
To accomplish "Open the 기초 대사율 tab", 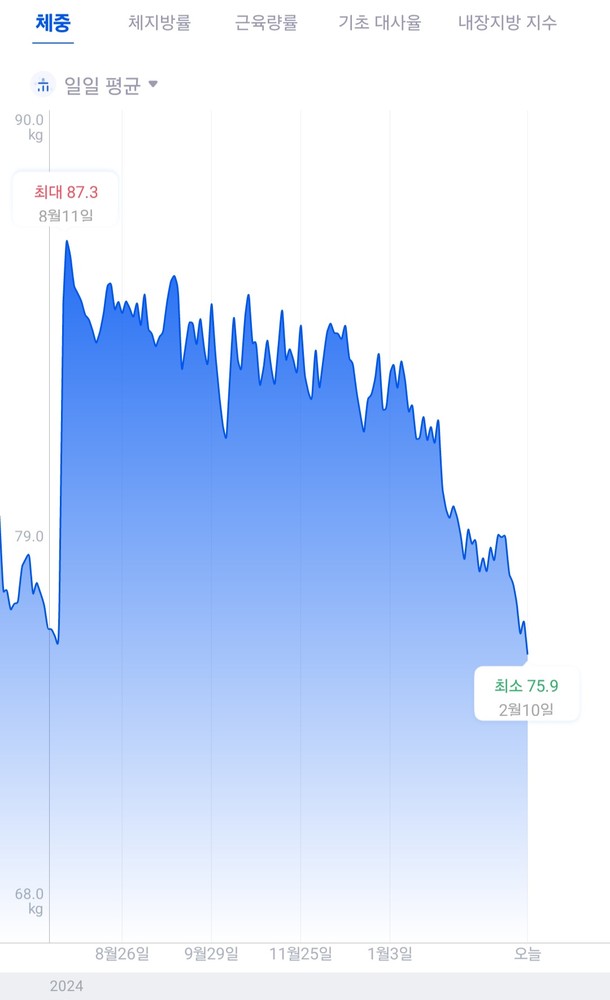I will [379, 23].
